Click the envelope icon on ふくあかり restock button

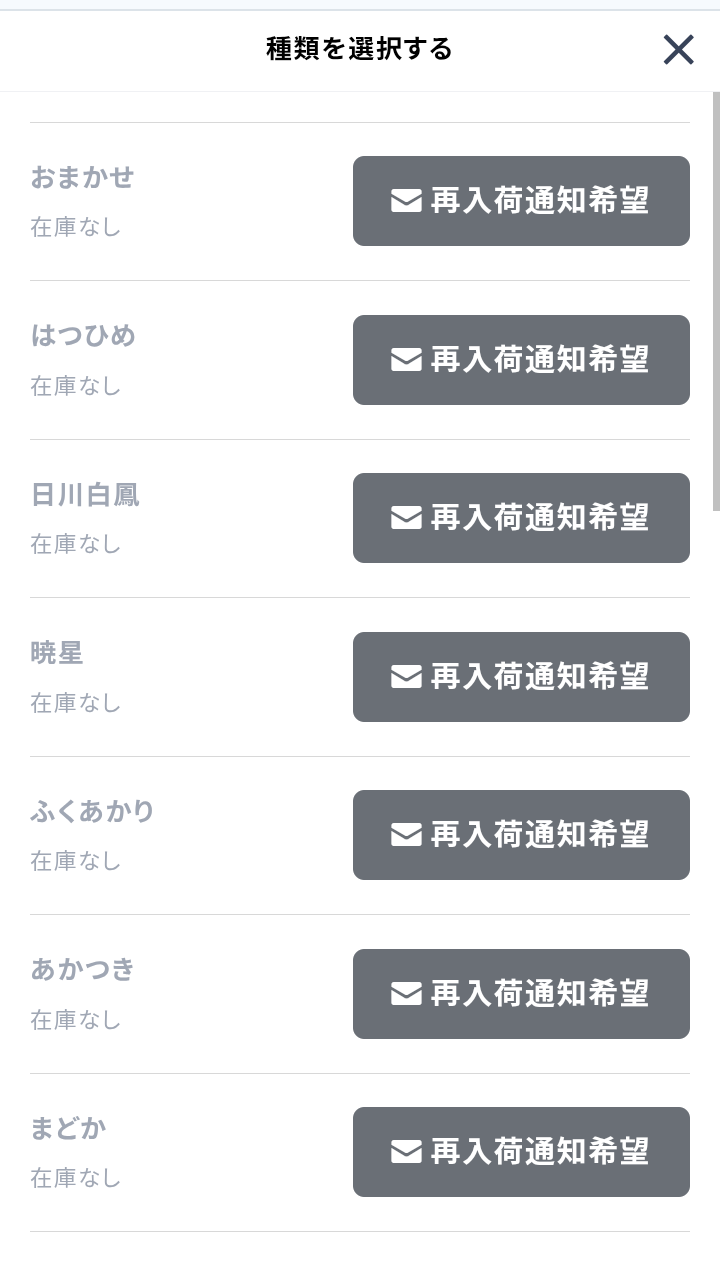tap(404, 835)
